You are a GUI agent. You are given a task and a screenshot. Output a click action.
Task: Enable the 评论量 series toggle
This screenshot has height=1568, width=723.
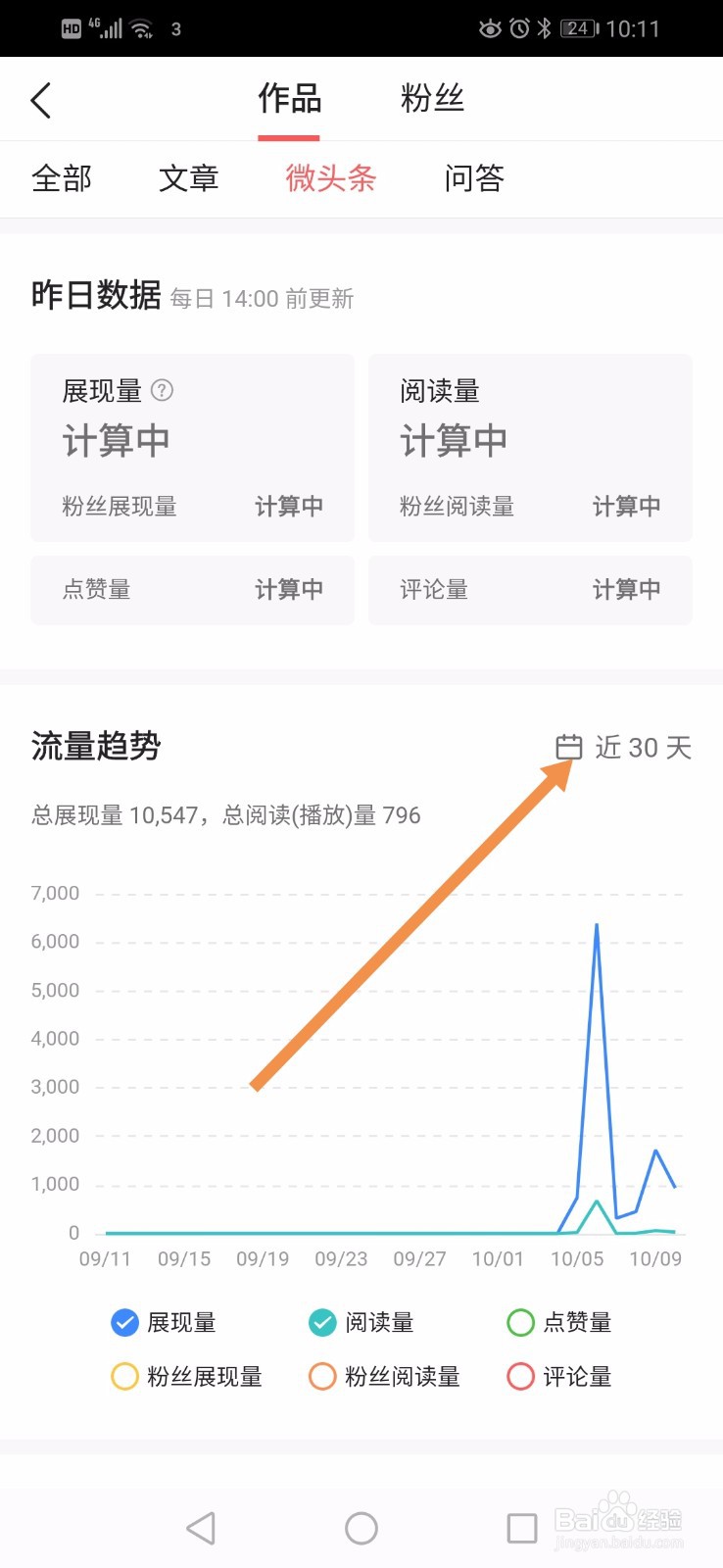coord(520,1376)
